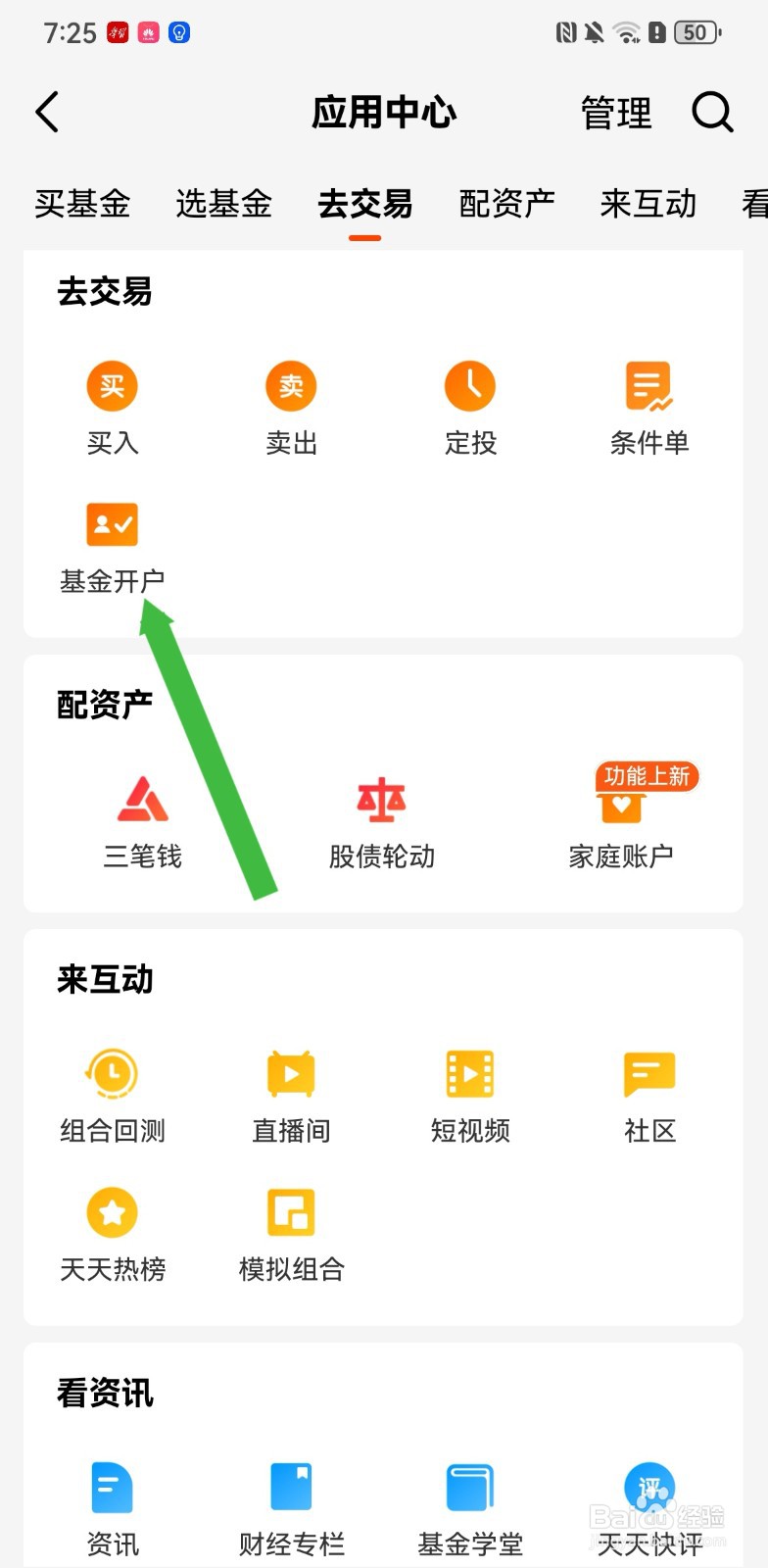Open the 卖出 shortcut
The image size is (768, 1568).
click(x=291, y=408)
